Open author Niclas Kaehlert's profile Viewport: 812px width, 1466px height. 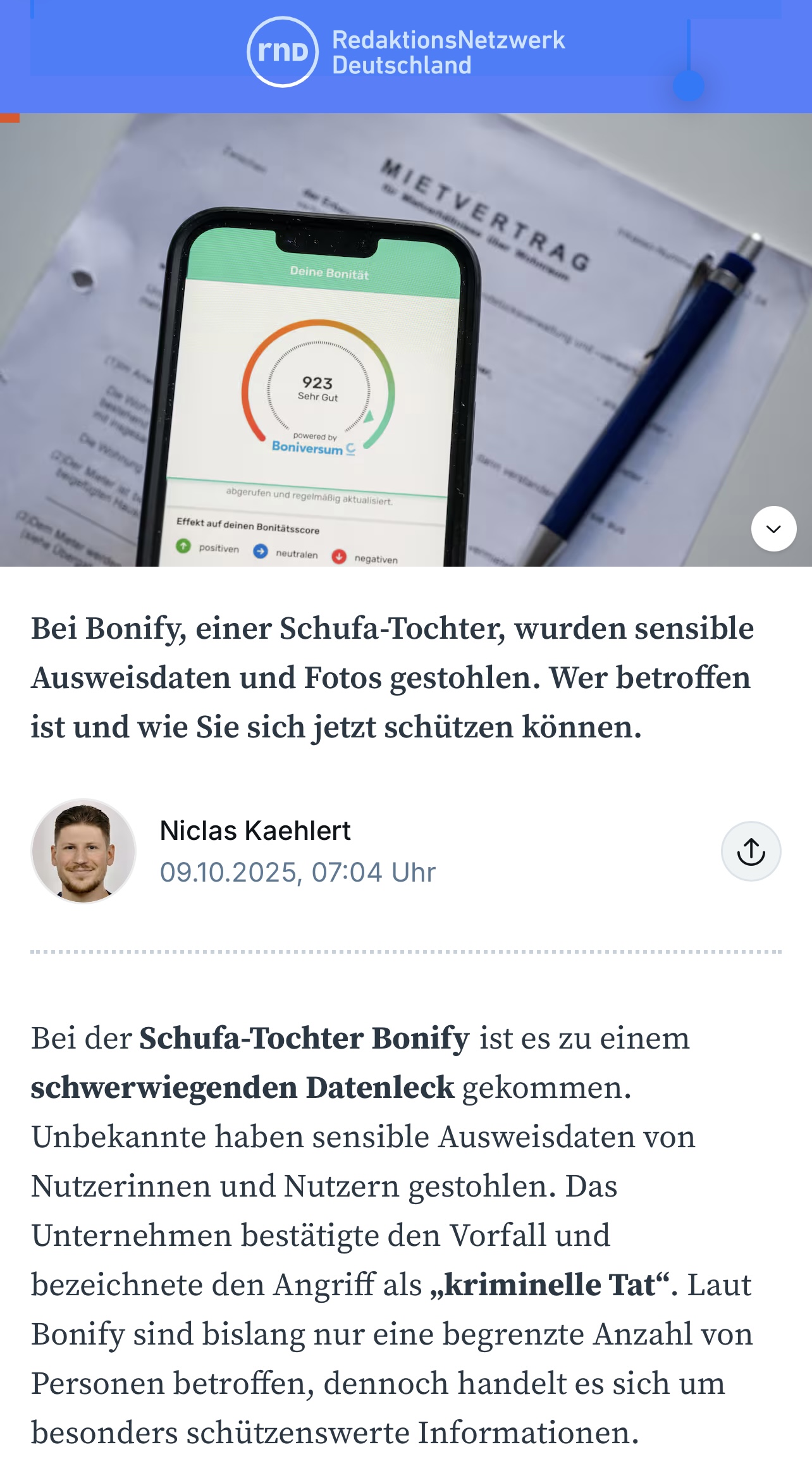[255, 830]
